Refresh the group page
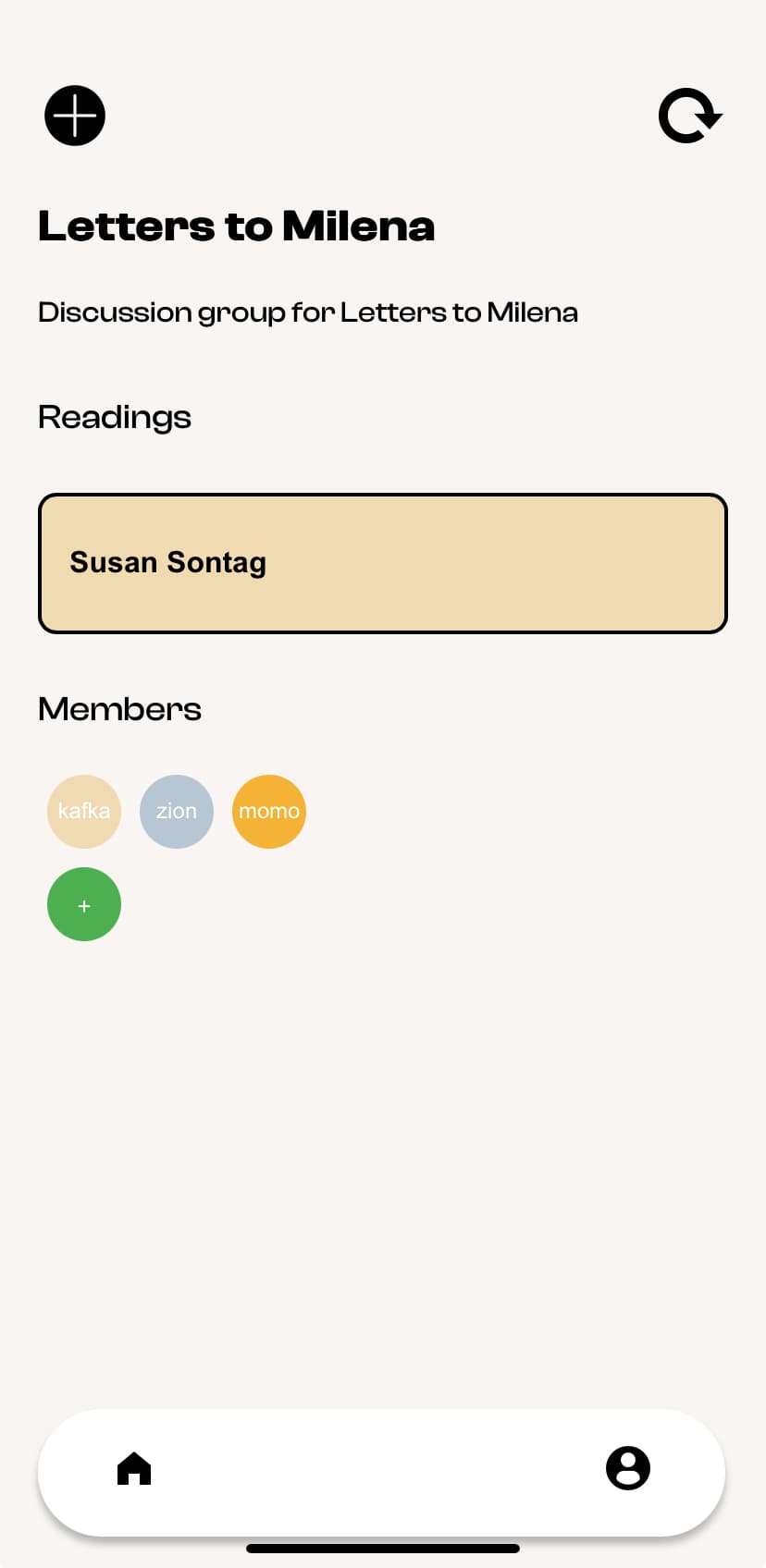Screen dimensions: 766x1568 [689, 116]
